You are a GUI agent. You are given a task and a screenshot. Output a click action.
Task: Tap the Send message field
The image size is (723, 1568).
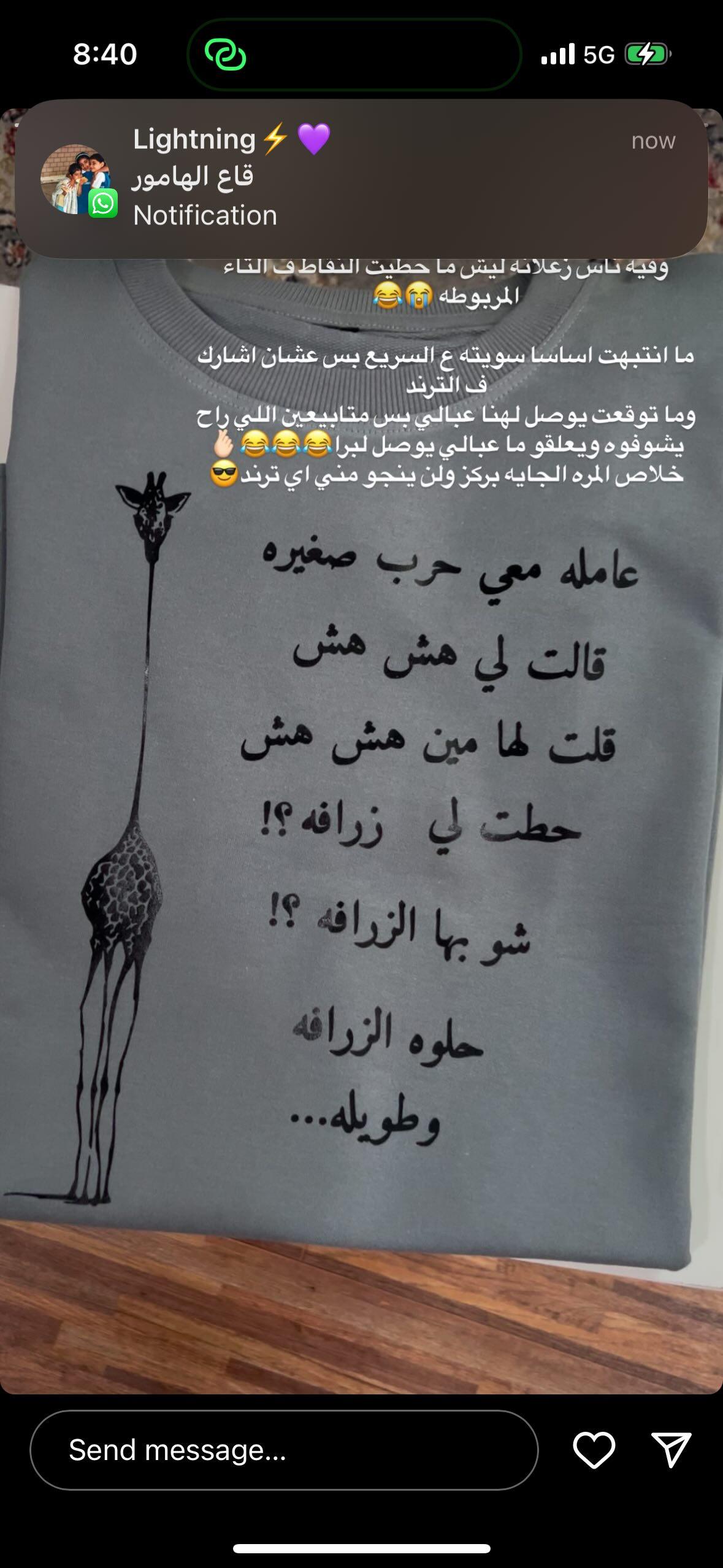click(284, 1450)
